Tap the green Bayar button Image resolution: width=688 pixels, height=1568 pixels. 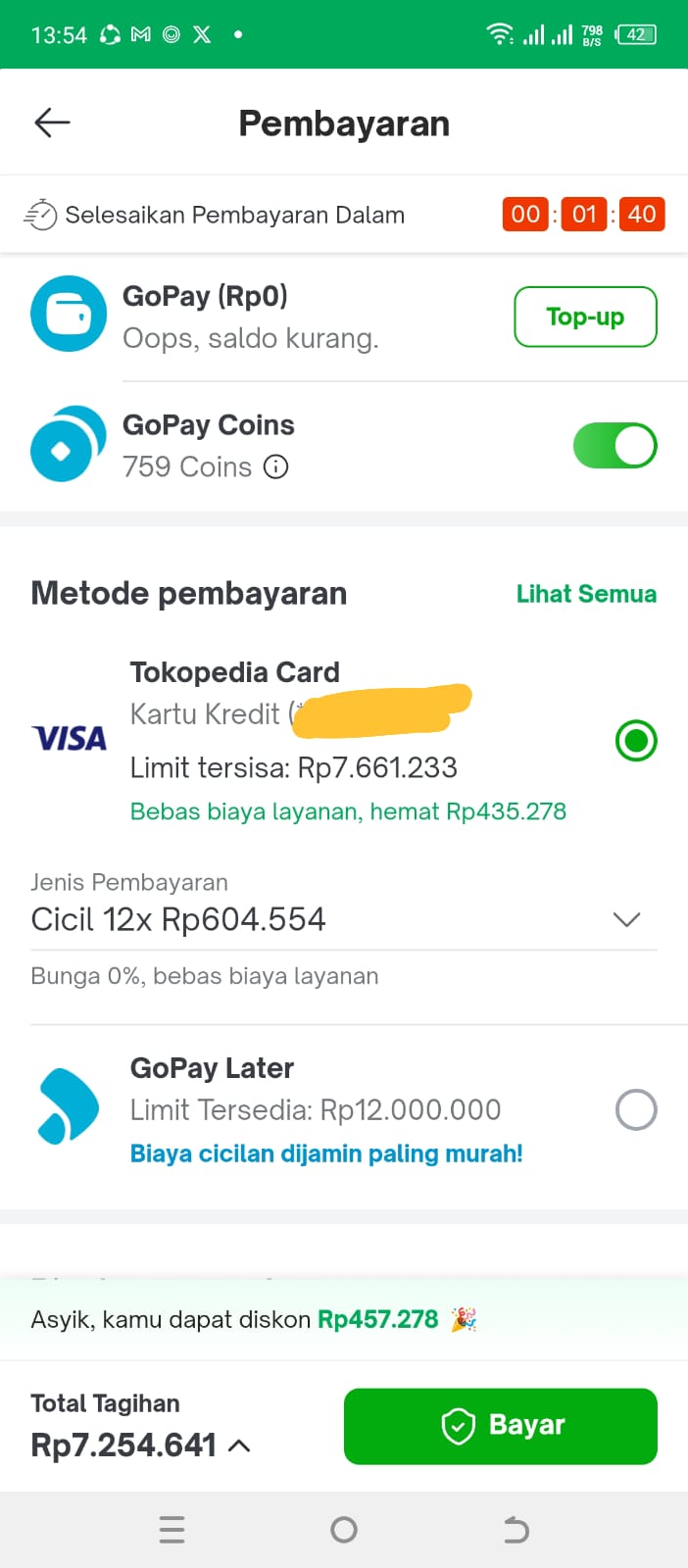[501, 1426]
